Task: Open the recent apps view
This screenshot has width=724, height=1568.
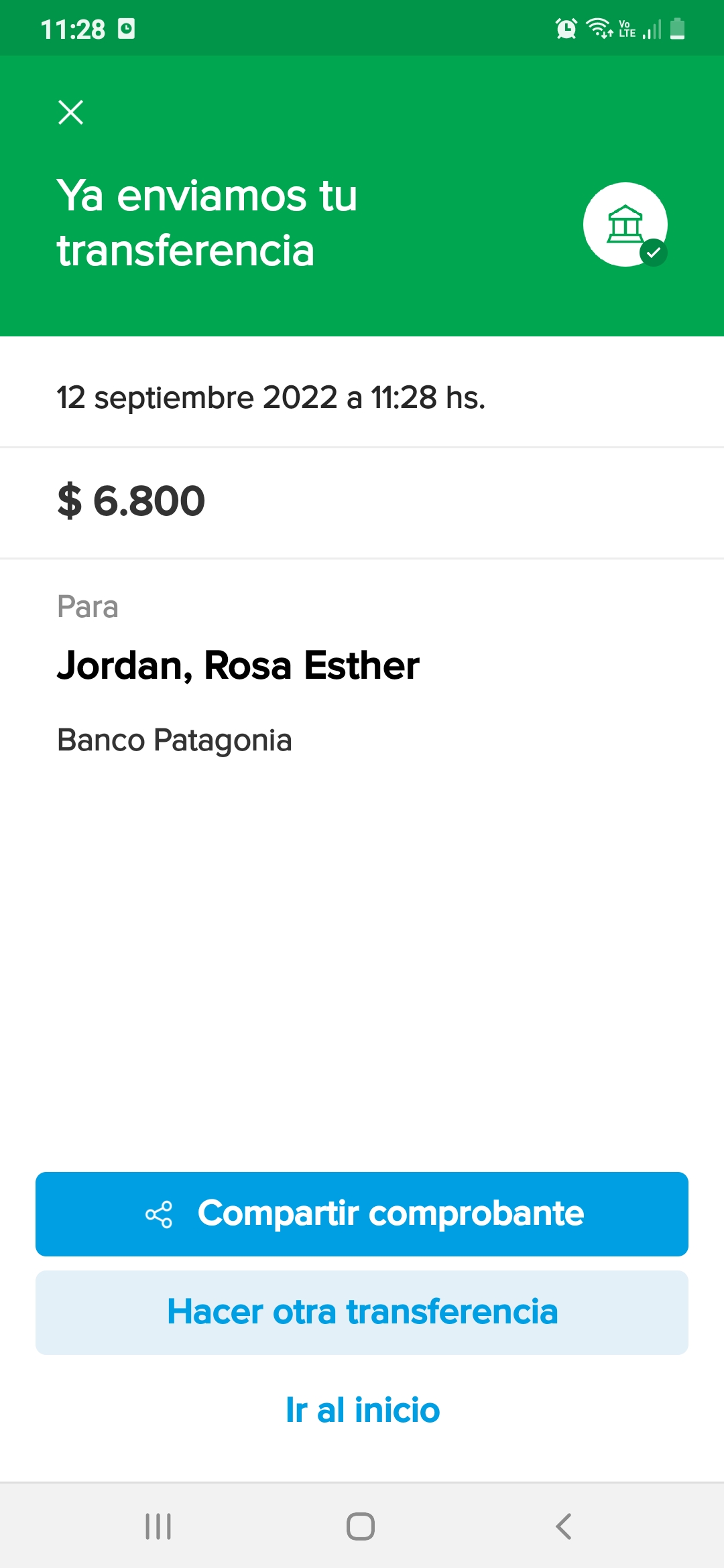Action: [158, 1526]
